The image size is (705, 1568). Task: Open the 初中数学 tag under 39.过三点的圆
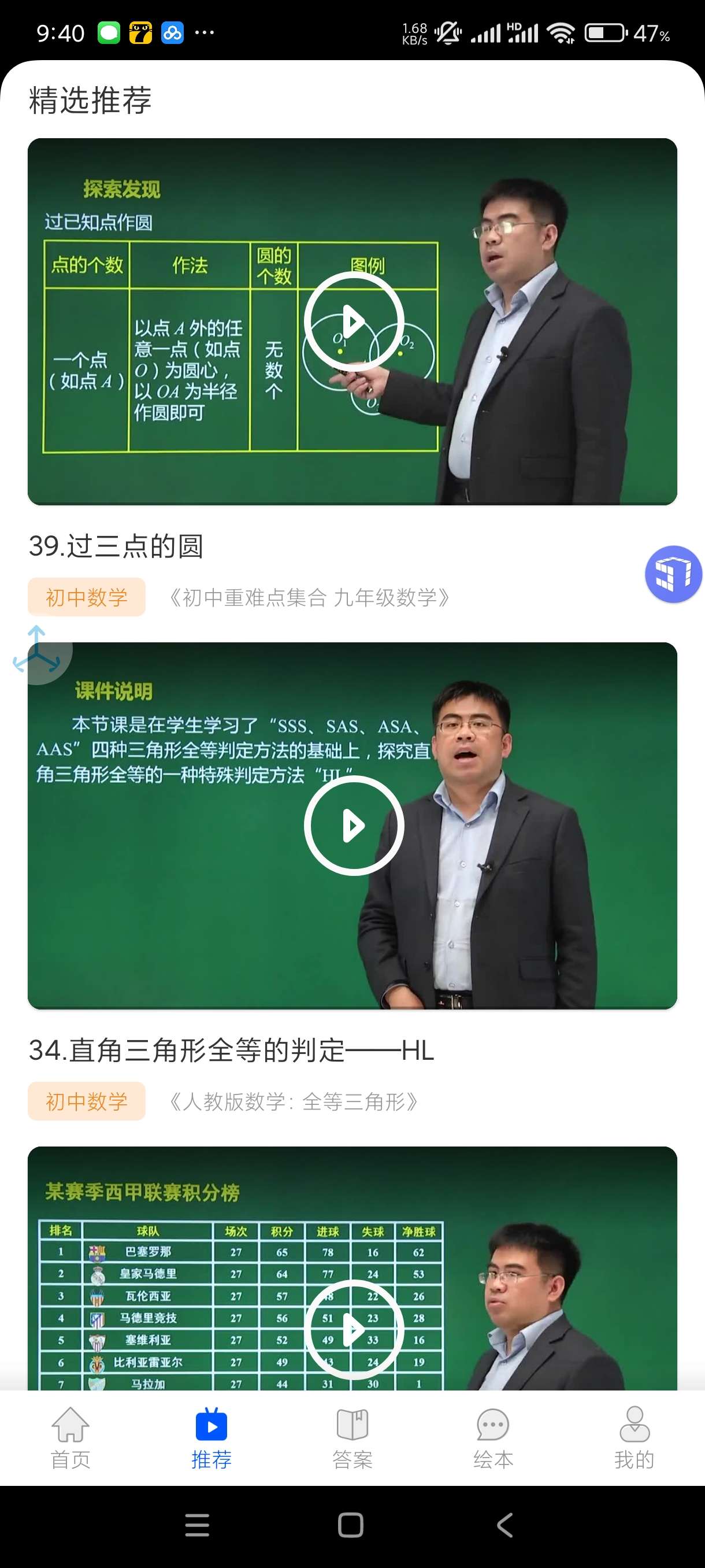click(86, 597)
